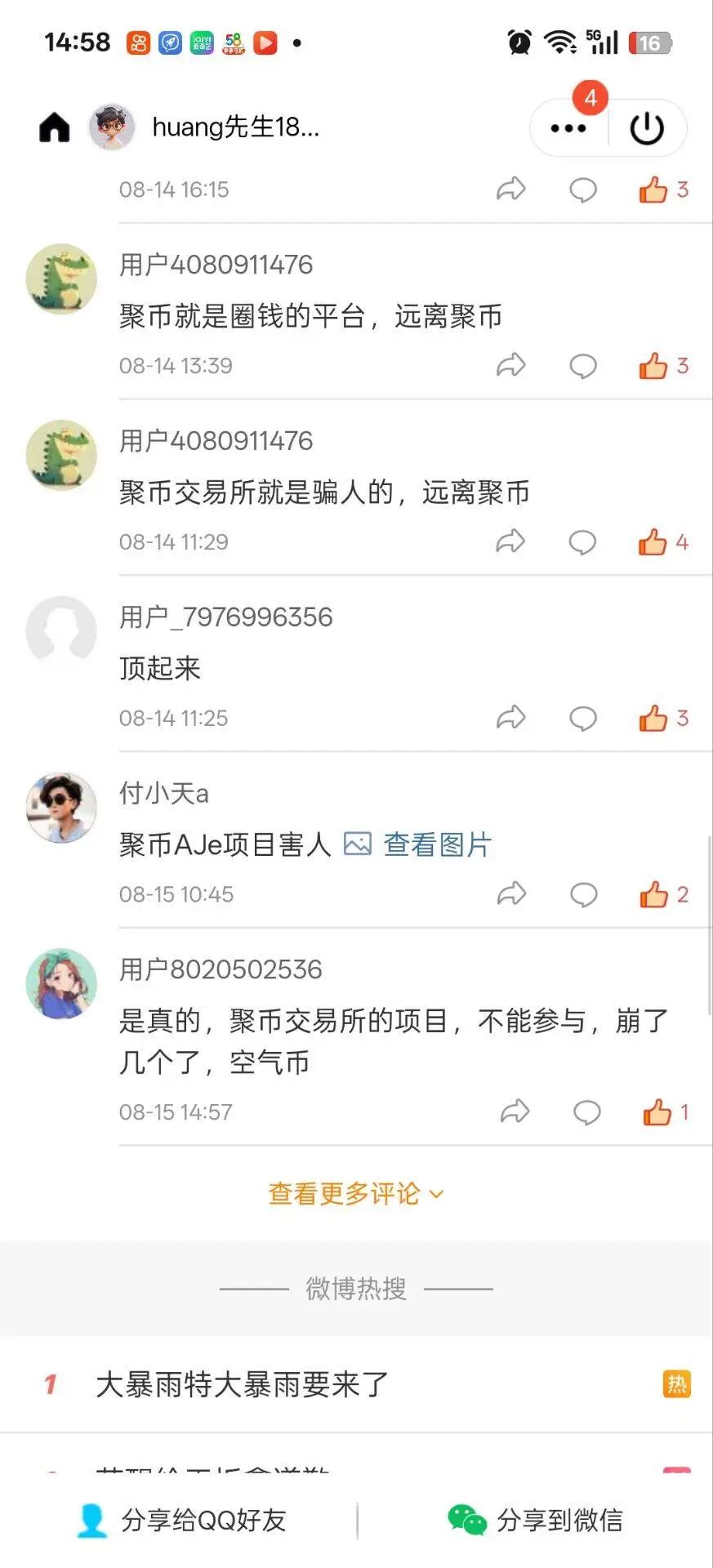Viewport: 713px width, 1568px height.
Task: Go to the home page icon
Action: (x=55, y=127)
